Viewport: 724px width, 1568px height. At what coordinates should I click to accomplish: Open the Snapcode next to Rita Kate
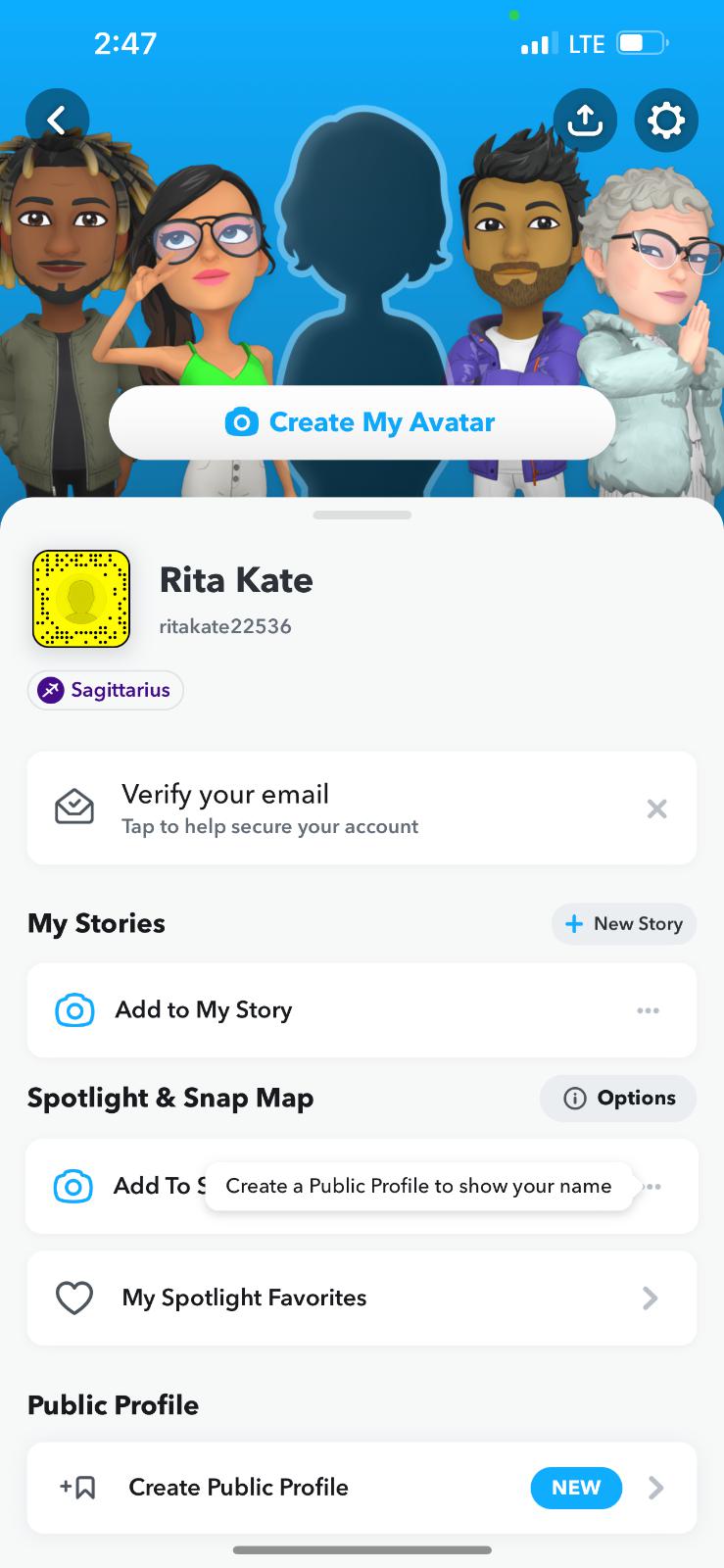point(81,599)
